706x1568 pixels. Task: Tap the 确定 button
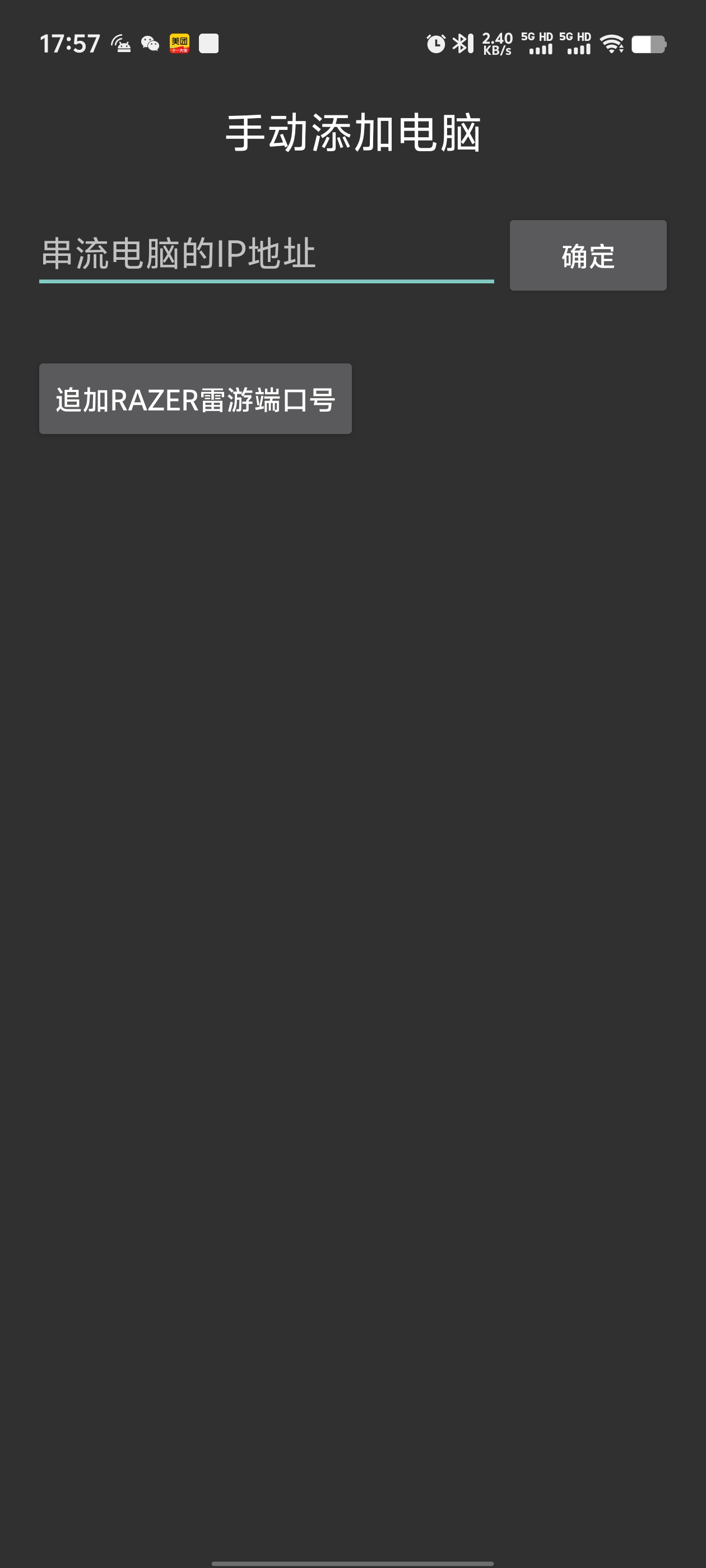click(587, 256)
